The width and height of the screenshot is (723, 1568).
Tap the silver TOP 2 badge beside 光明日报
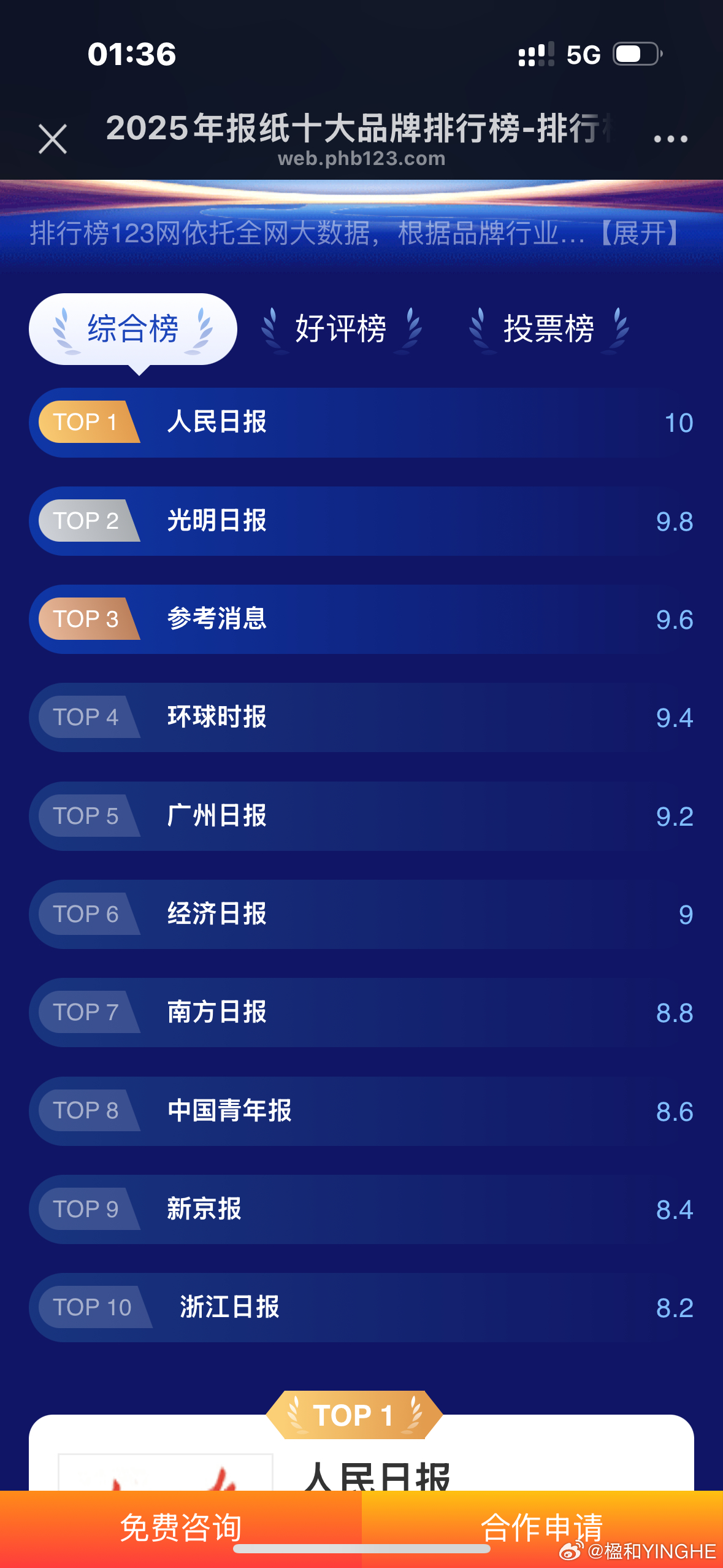coord(86,521)
